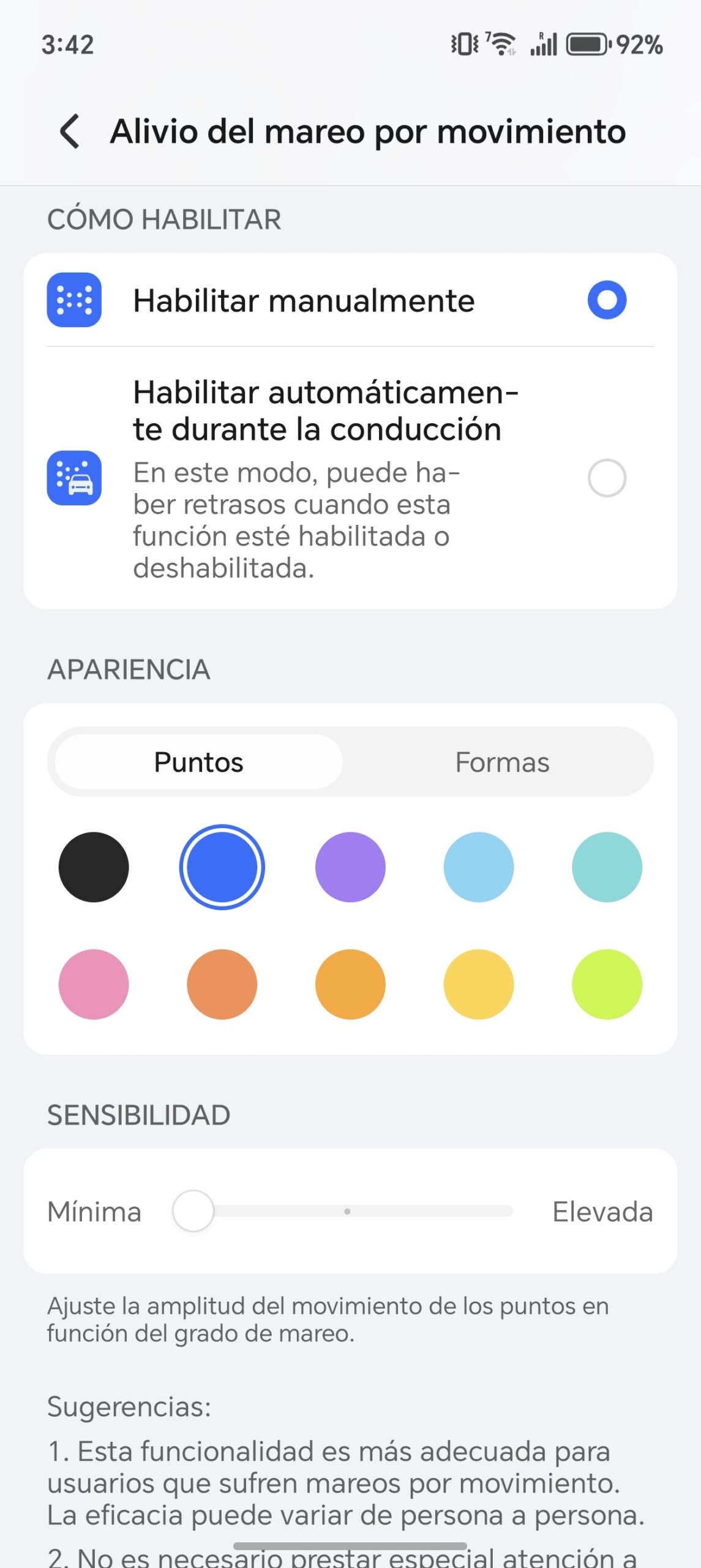
Task: Pick the yellow color swatch
Action: click(478, 984)
